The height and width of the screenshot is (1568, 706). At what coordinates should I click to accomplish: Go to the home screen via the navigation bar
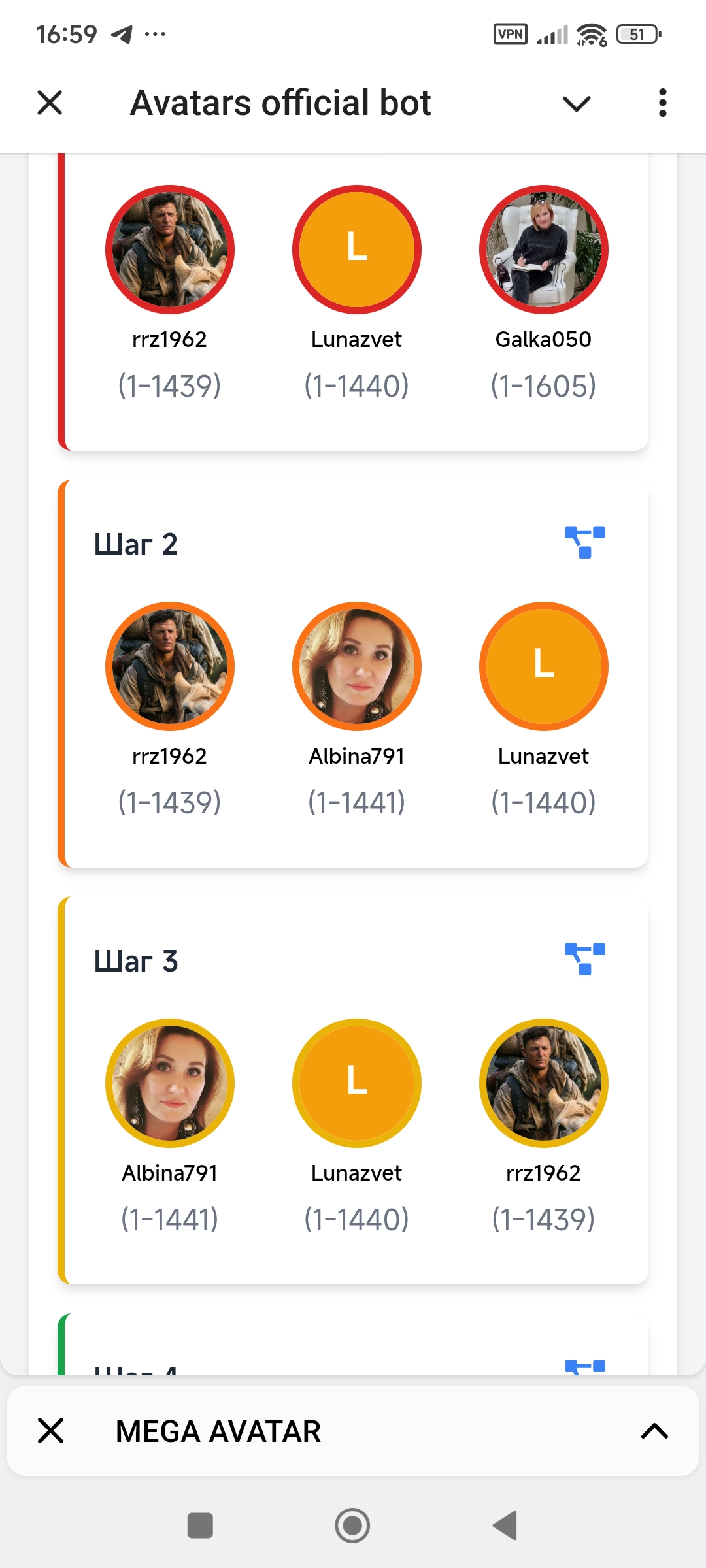[352, 1526]
